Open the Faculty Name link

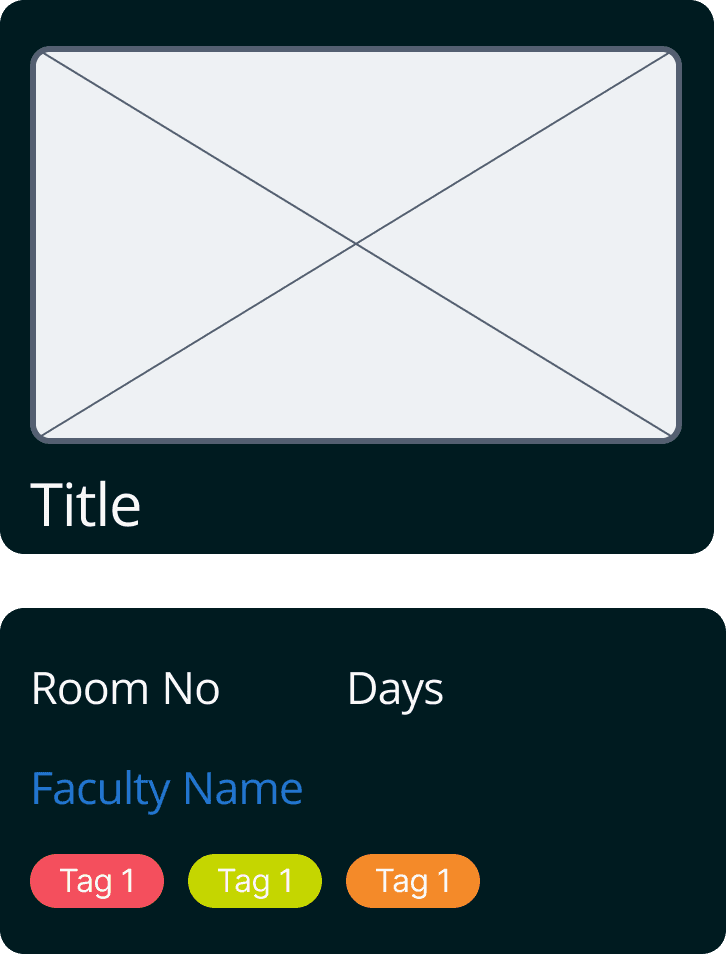(x=167, y=789)
